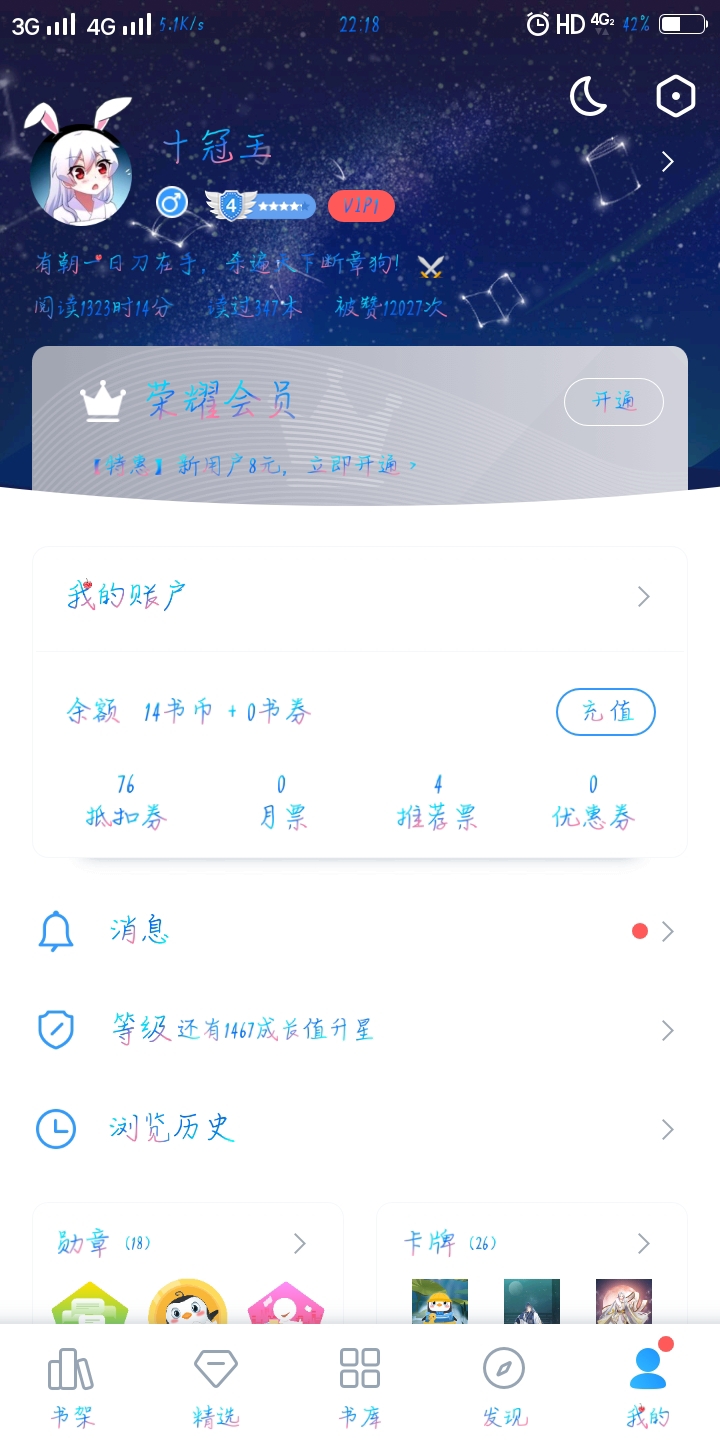This screenshot has width=720, height=1440.
Task: Open the 卡牌 cards collection
Action: point(532,1262)
